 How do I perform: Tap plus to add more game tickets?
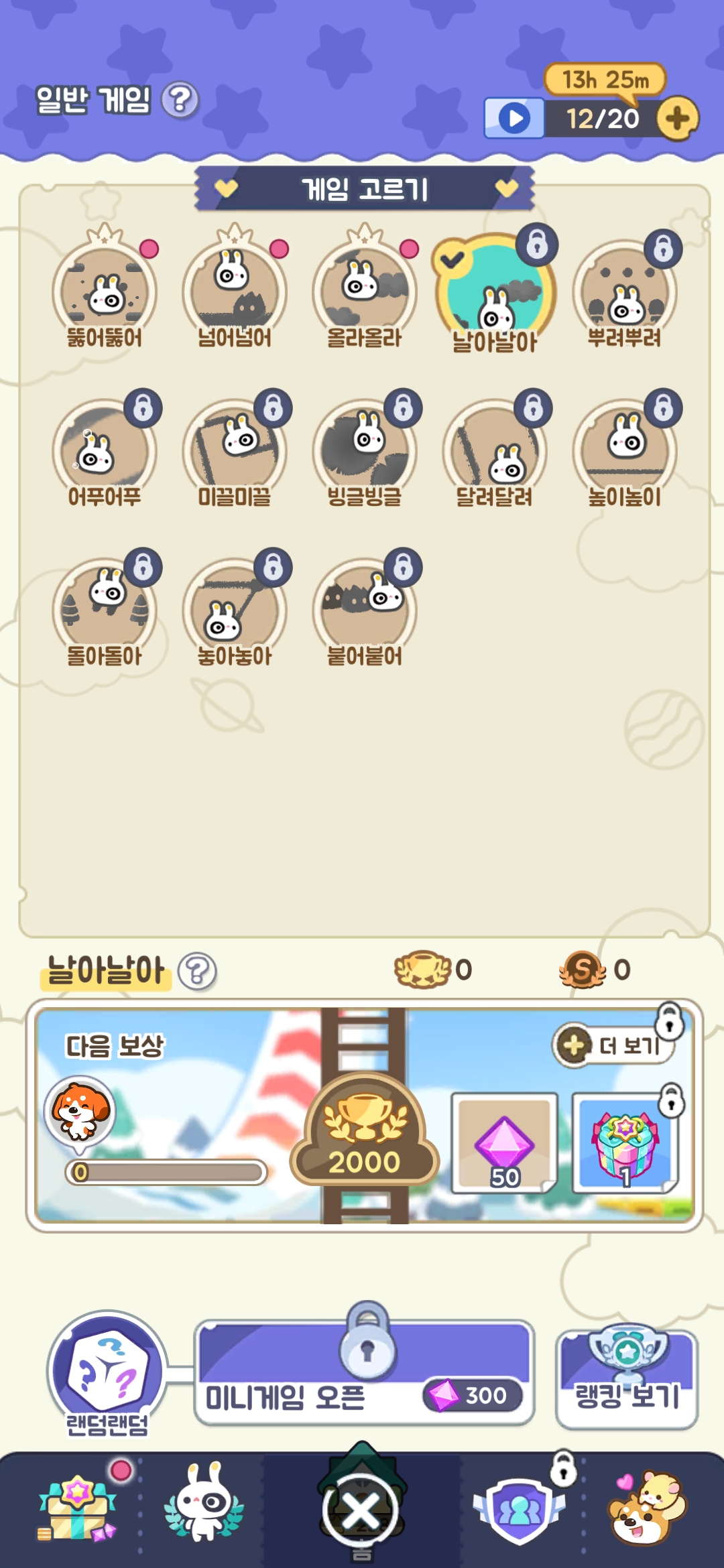(678, 119)
